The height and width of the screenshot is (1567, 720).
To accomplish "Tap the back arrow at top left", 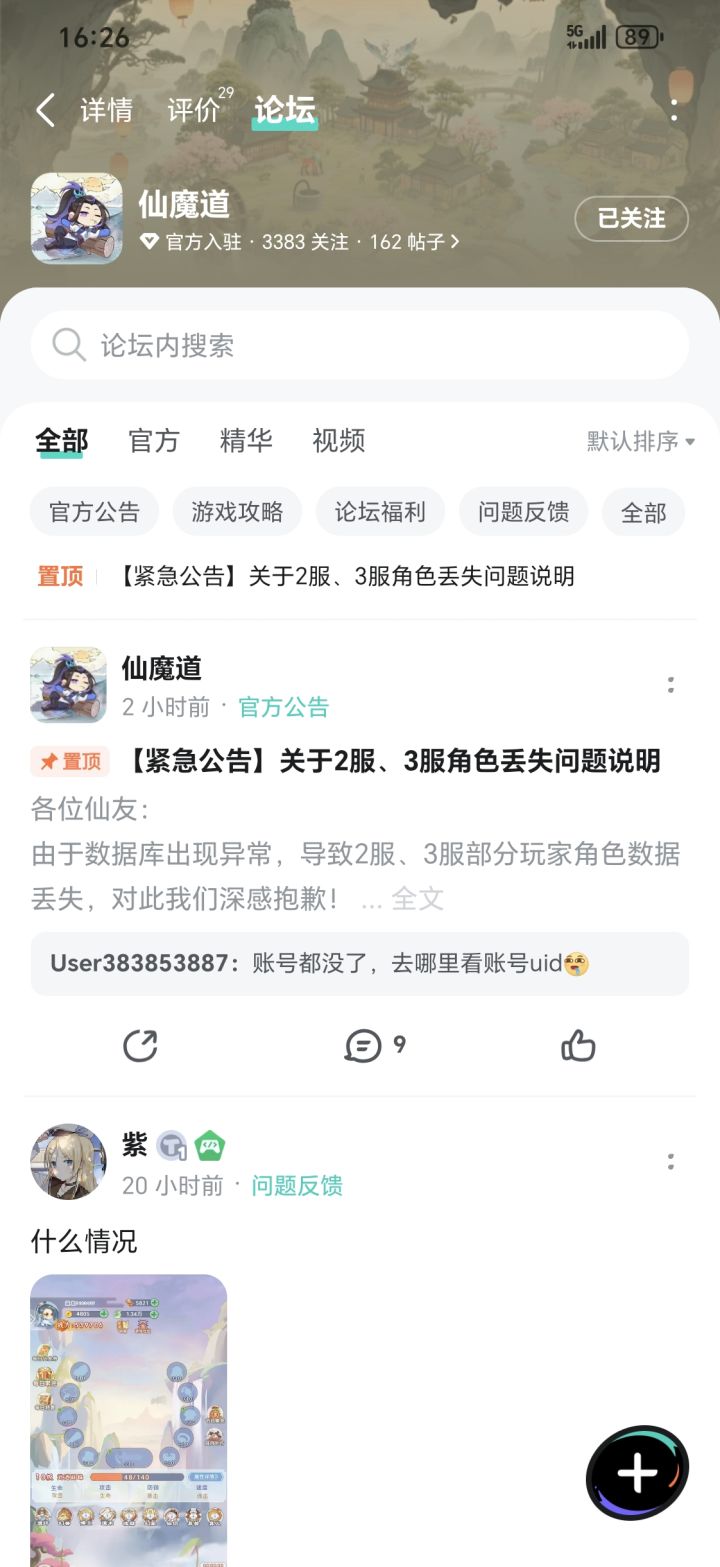I will 44,110.
